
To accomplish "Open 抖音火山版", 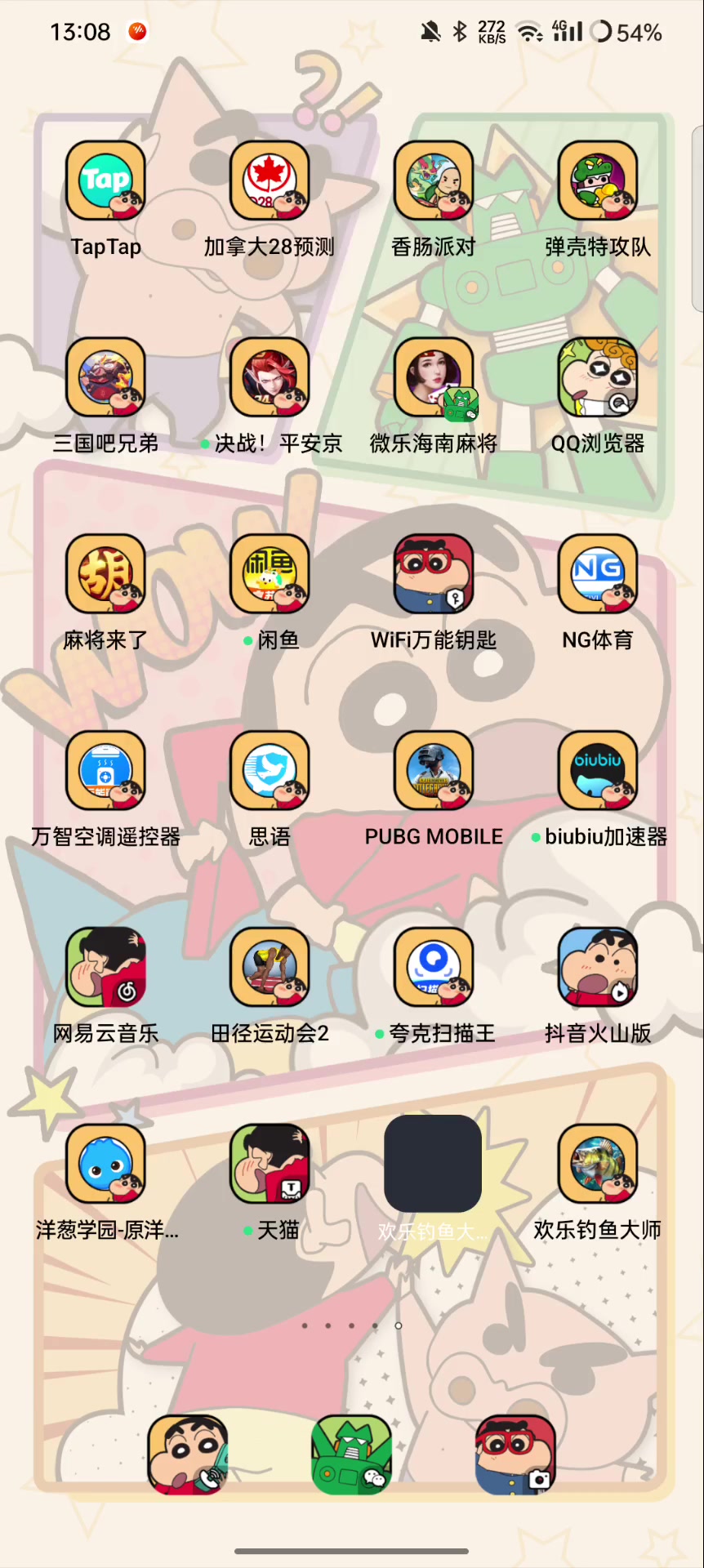I will tap(598, 969).
